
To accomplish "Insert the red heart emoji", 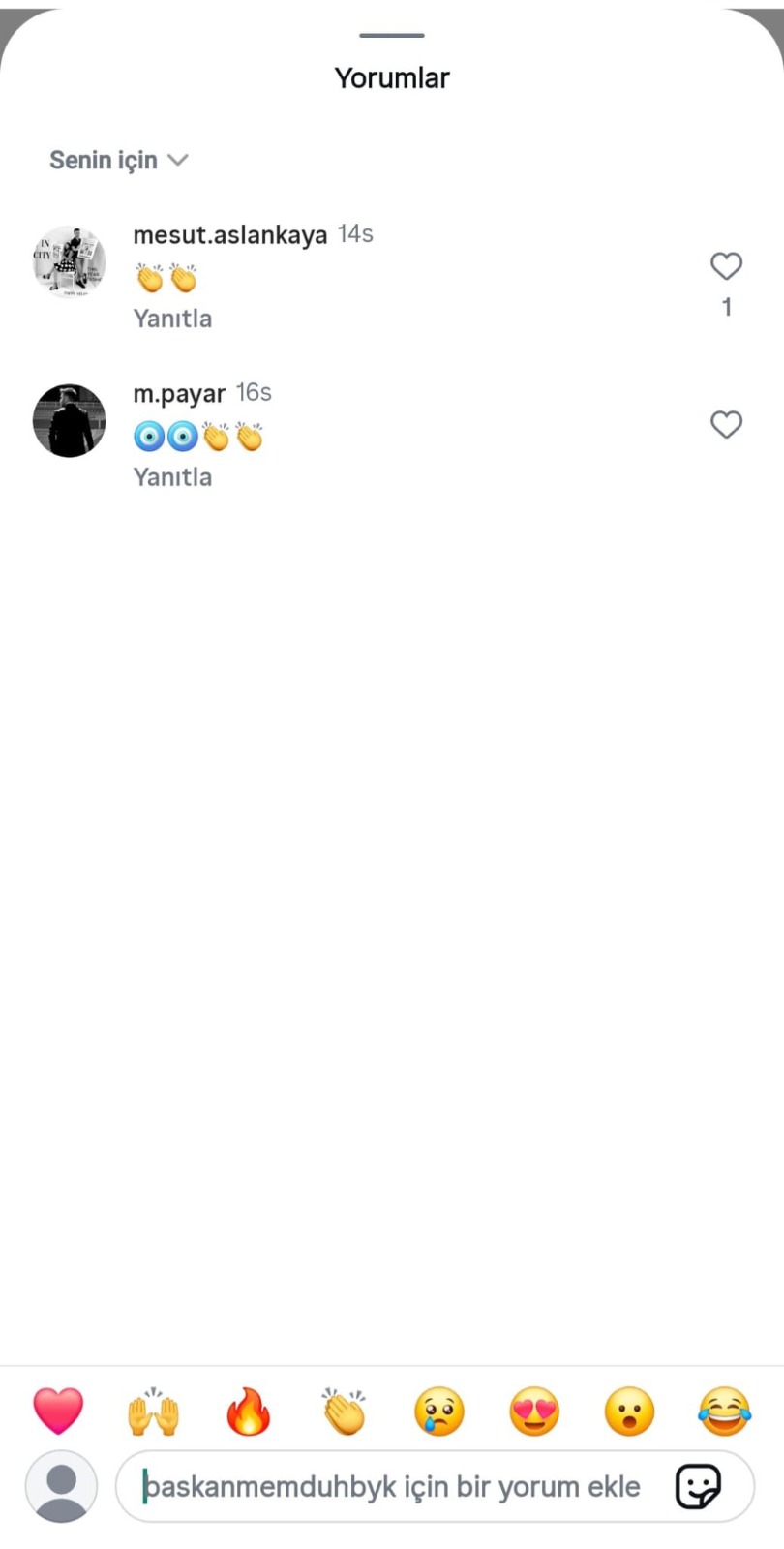I will (x=58, y=1411).
